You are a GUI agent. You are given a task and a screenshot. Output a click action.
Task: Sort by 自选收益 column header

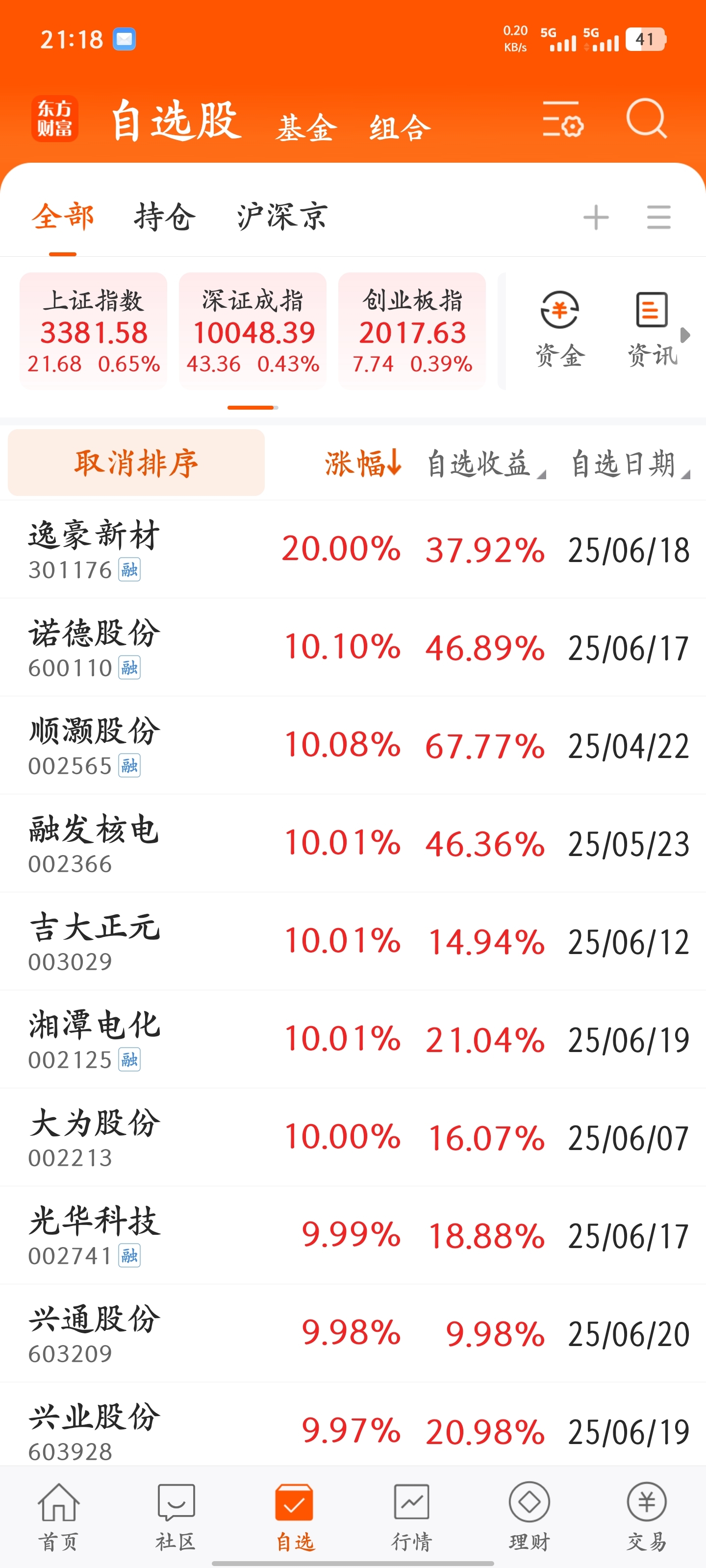click(485, 464)
